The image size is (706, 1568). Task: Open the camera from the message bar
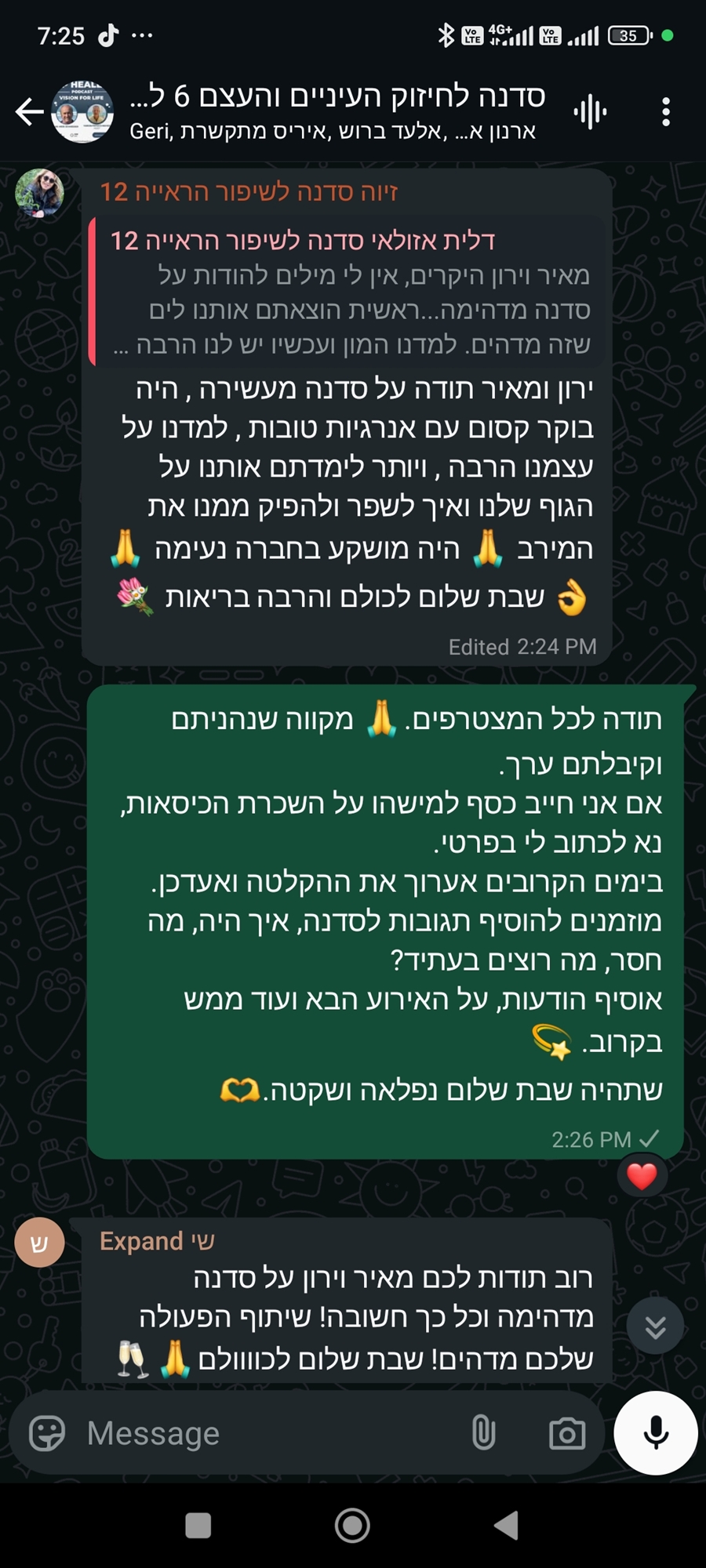tap(567, 1434)
